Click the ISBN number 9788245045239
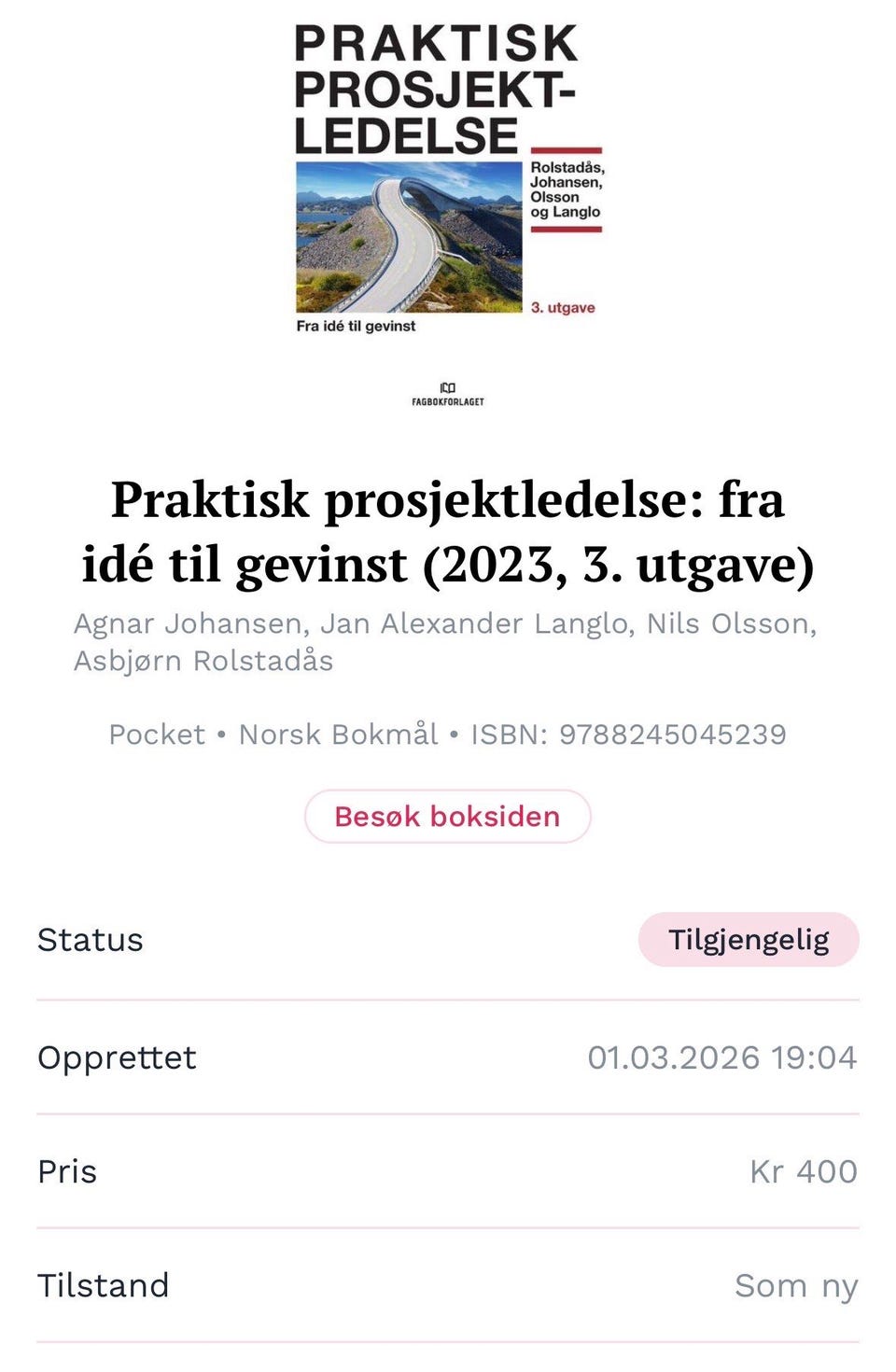Viewport: 896px width, 1372px height. coord(670,735)
